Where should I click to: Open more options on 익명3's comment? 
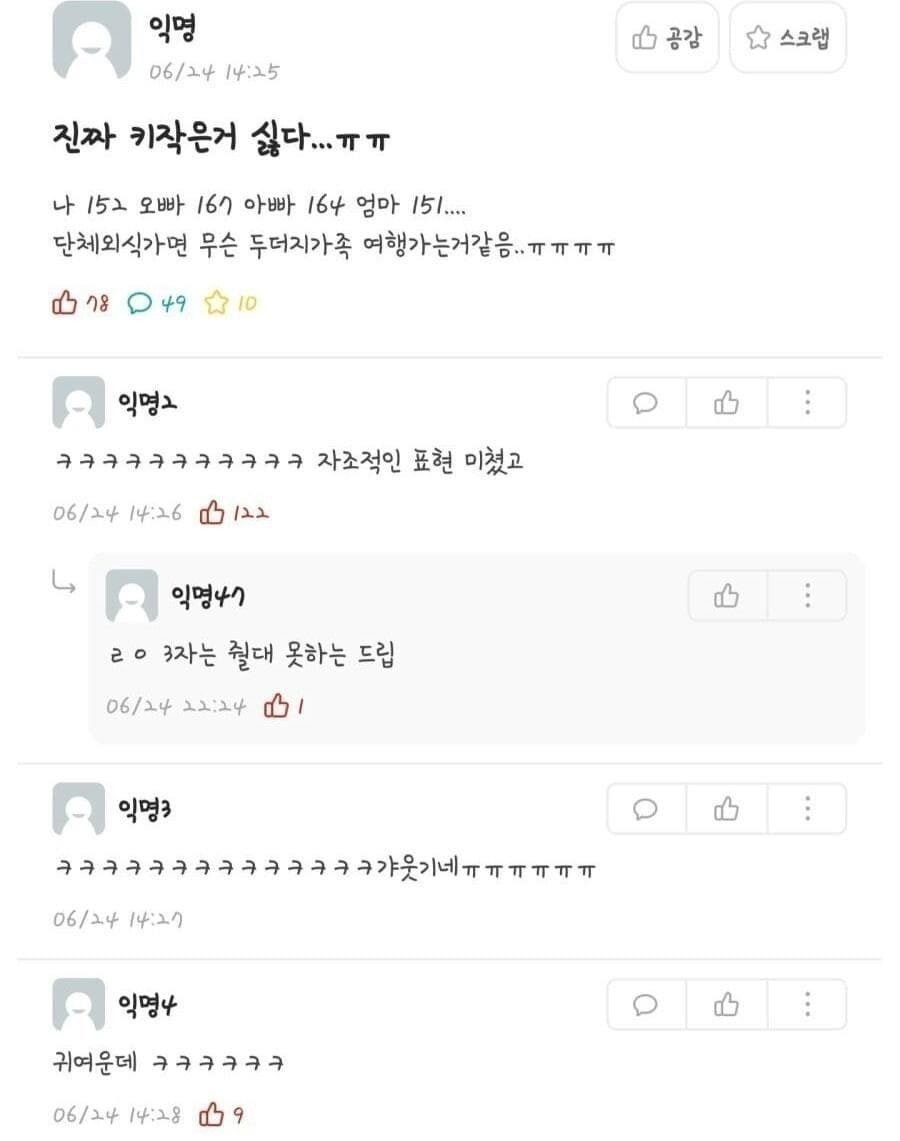[807, 809]
